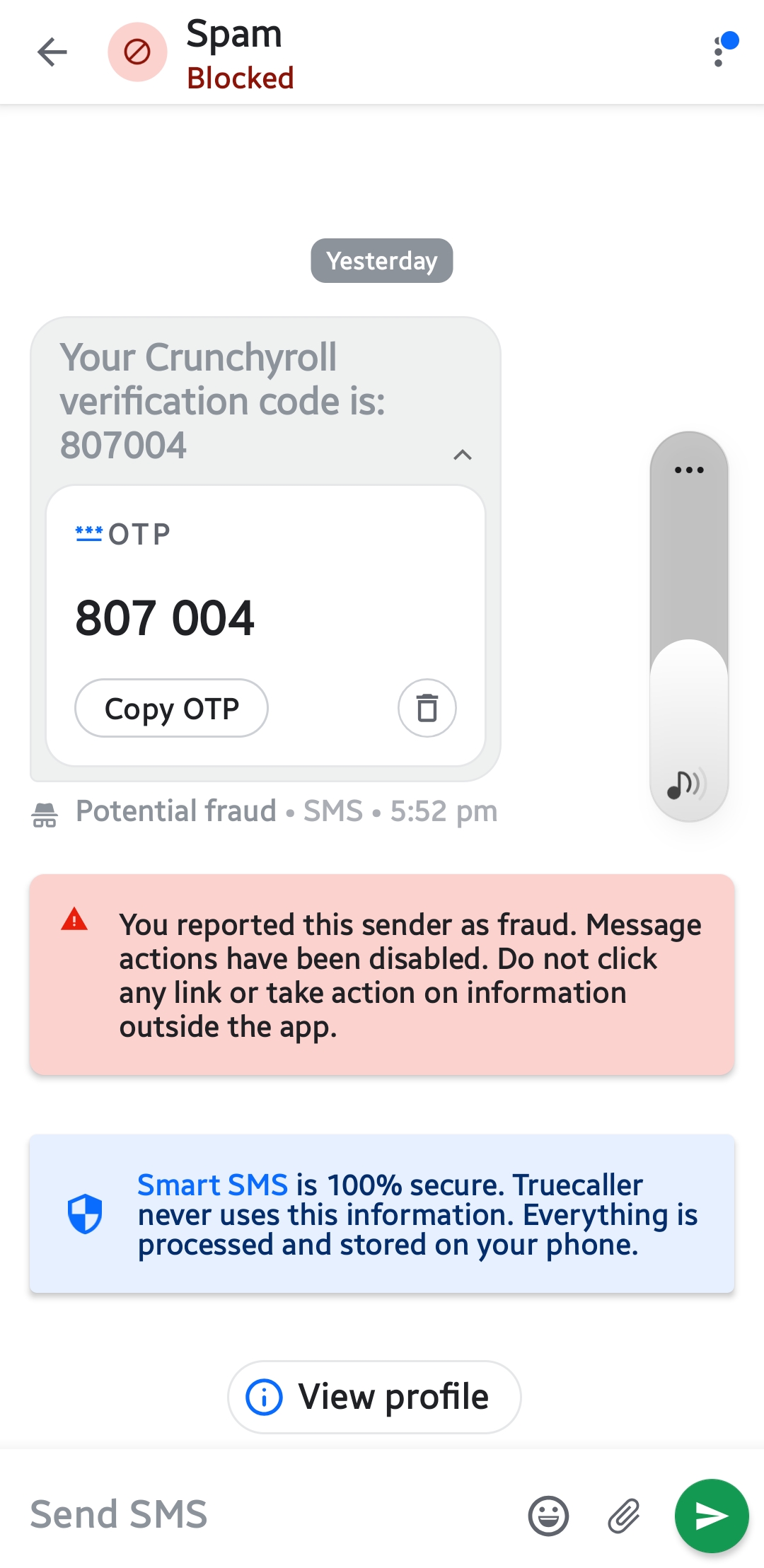Screen dimensions: 764x1568
Task: Delete the OTP using trash icon
Action: tap(427, 708)
